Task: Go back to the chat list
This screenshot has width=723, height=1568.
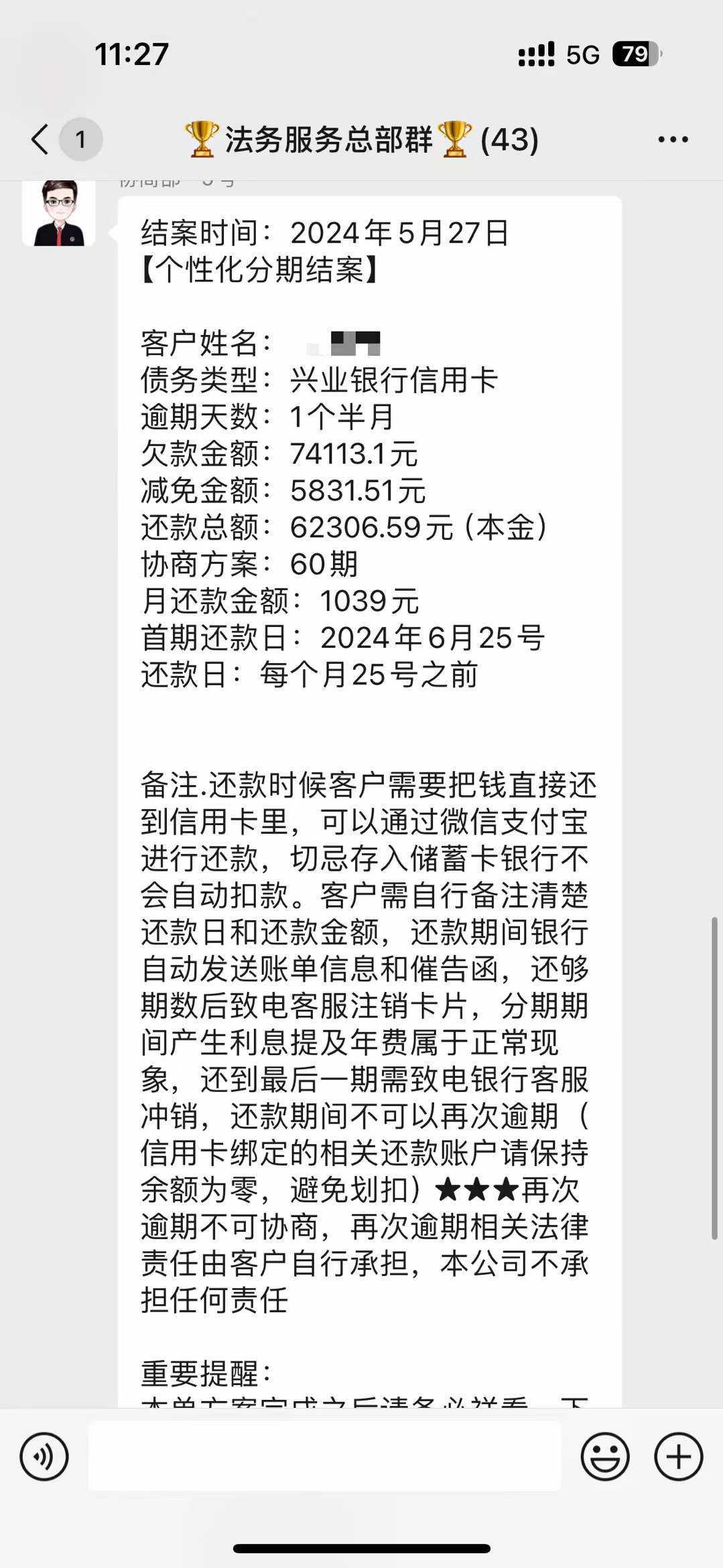Action: point(42,139)
